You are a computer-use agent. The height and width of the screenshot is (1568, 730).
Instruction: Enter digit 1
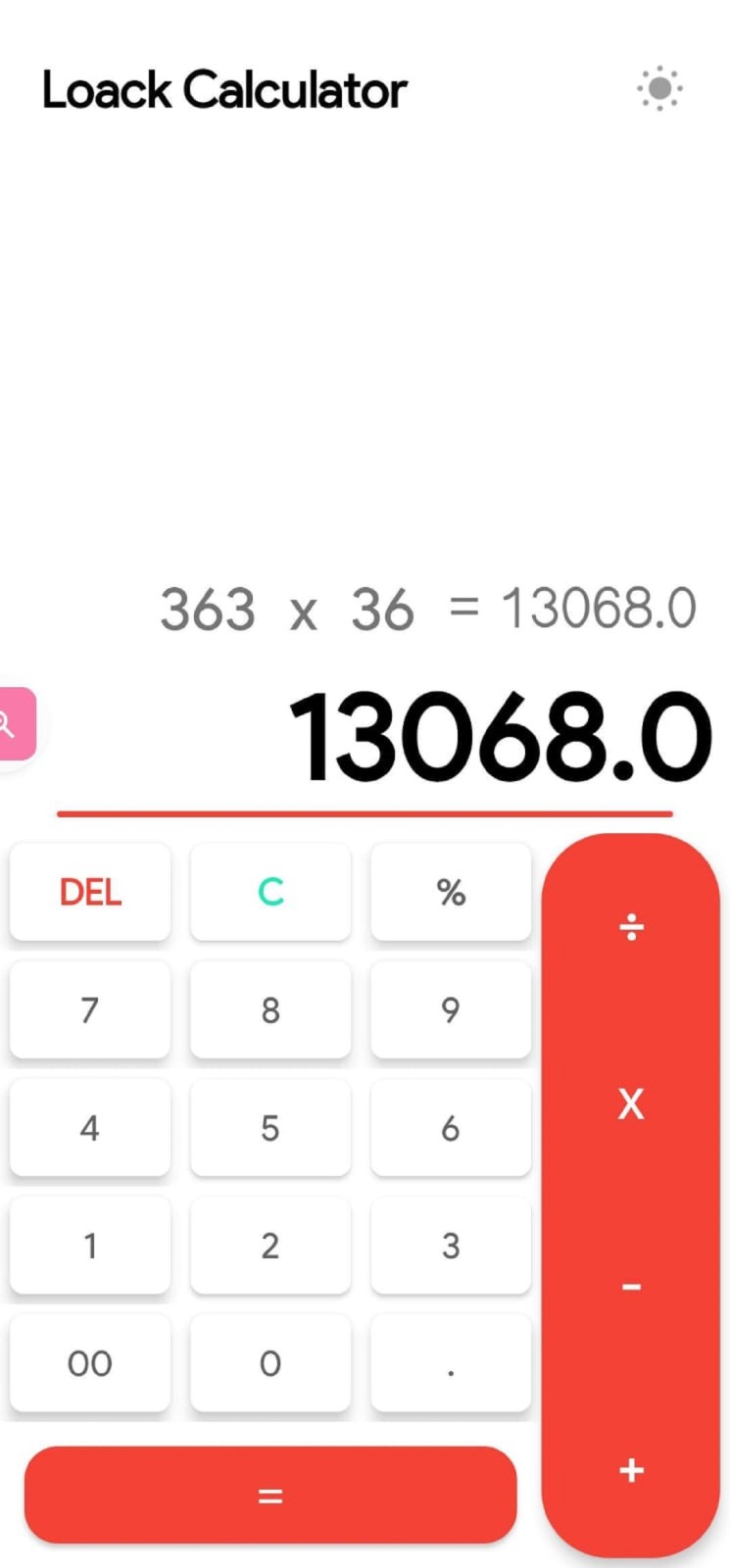pos(90,1246)
